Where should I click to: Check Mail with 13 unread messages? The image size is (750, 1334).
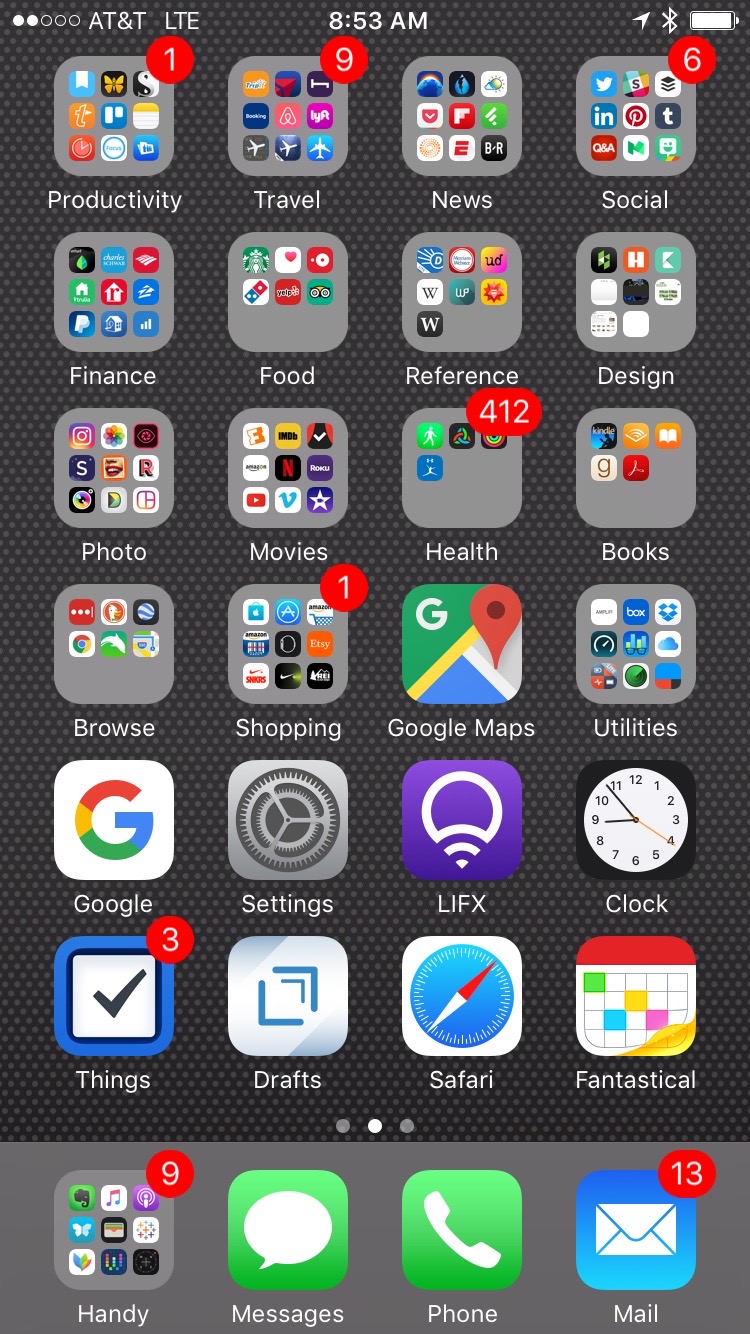point(635,1230)
